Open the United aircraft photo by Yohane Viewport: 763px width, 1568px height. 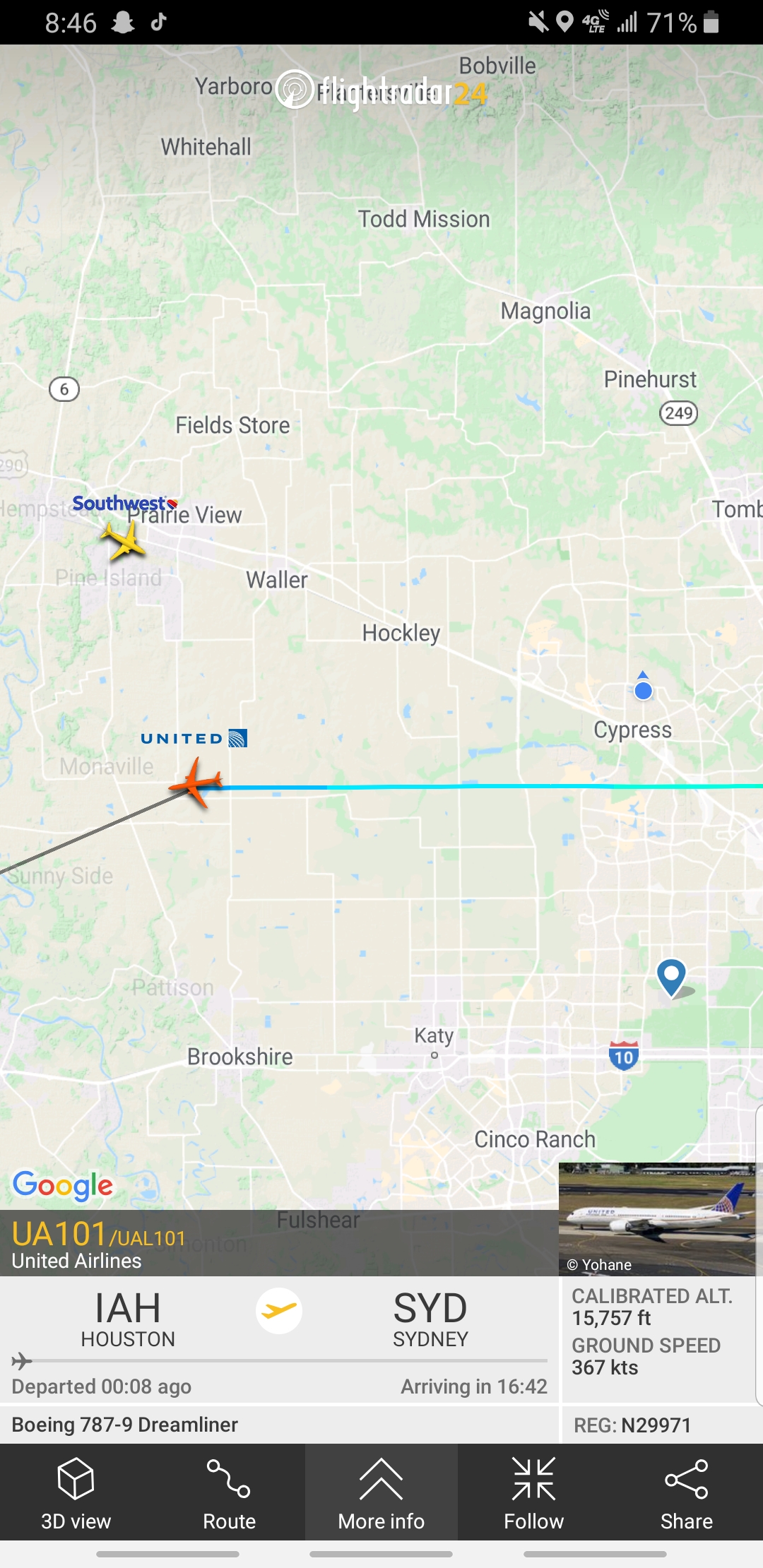pyautogui.click(x=656, y=1218)
